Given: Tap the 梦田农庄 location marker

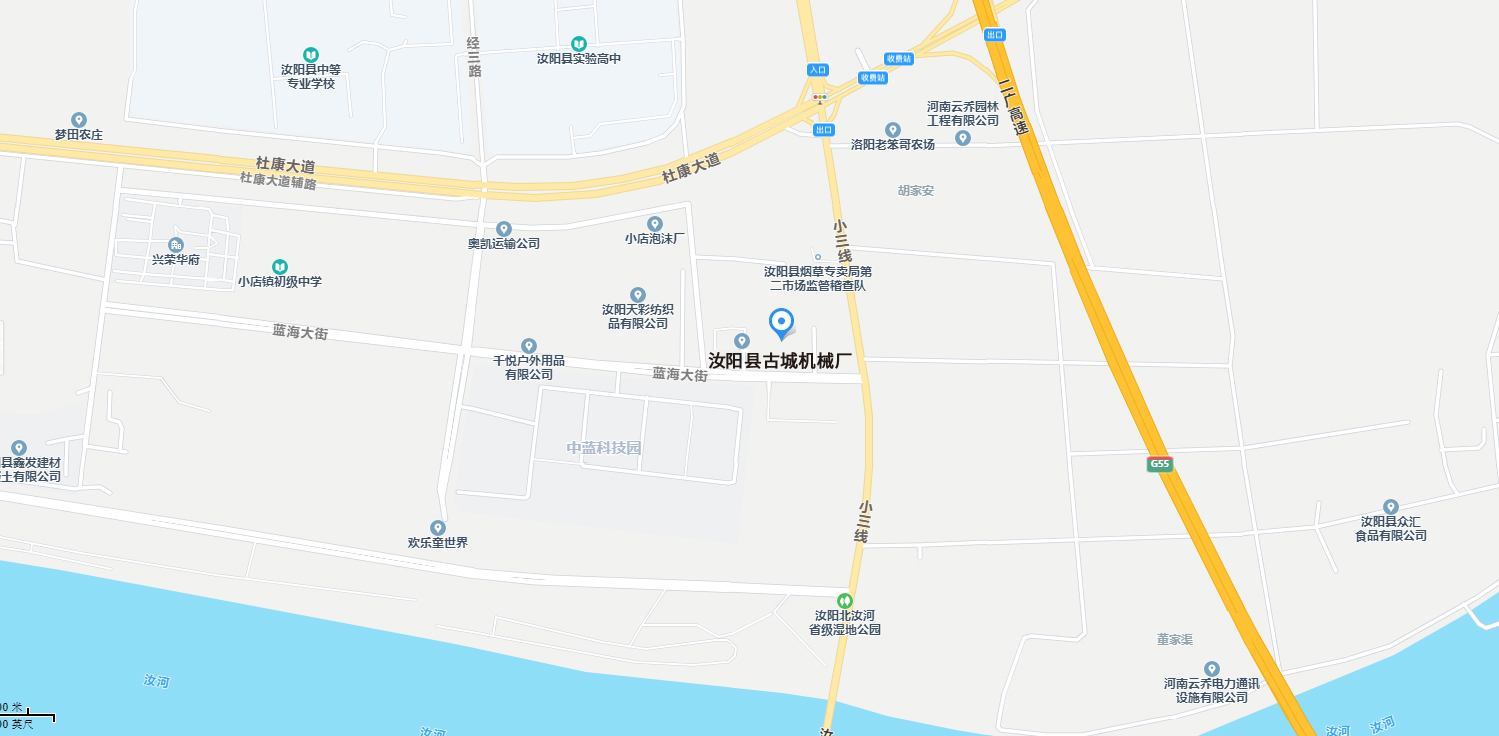Looking at the screenshot, I should [x=79, y=120].
